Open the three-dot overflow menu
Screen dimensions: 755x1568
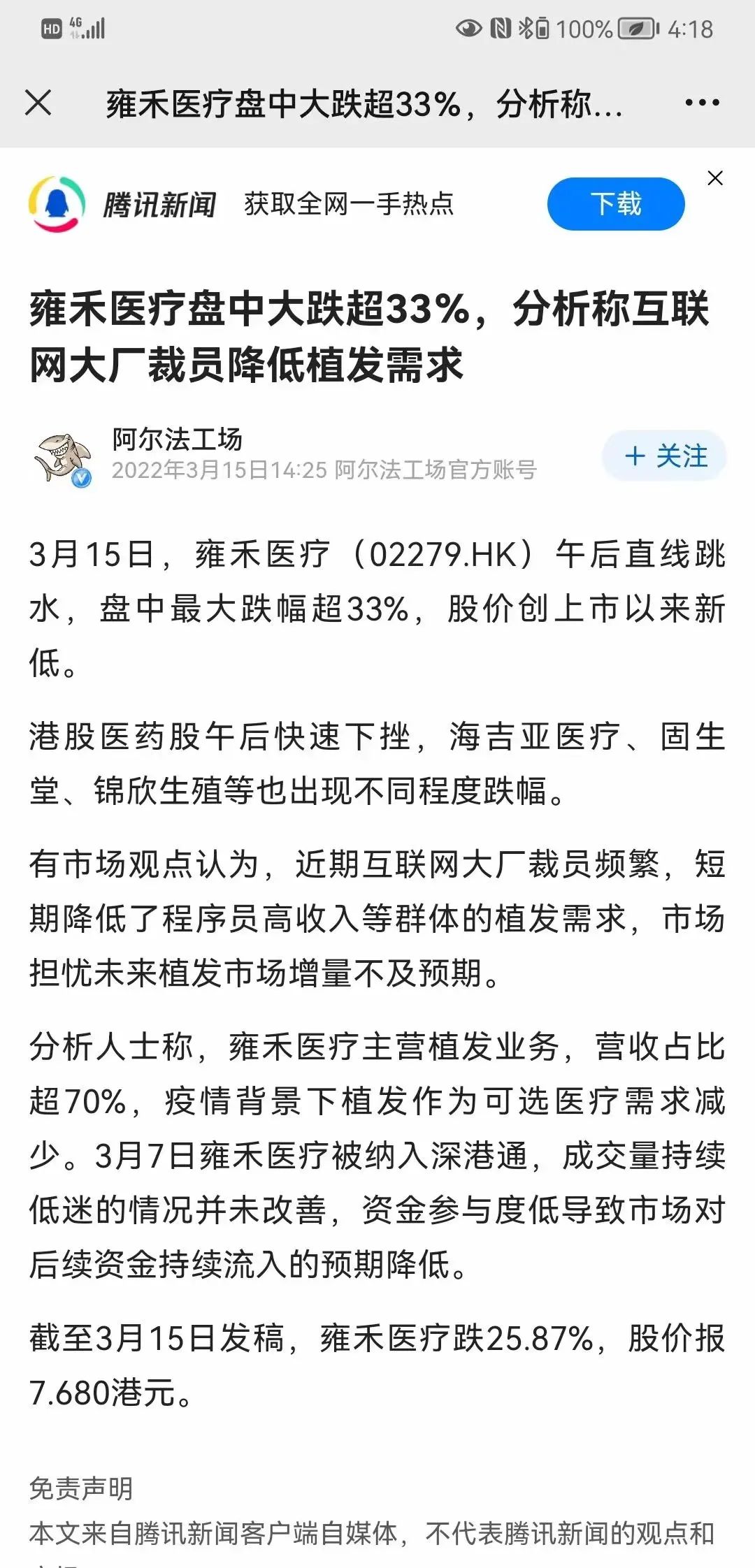701,103
